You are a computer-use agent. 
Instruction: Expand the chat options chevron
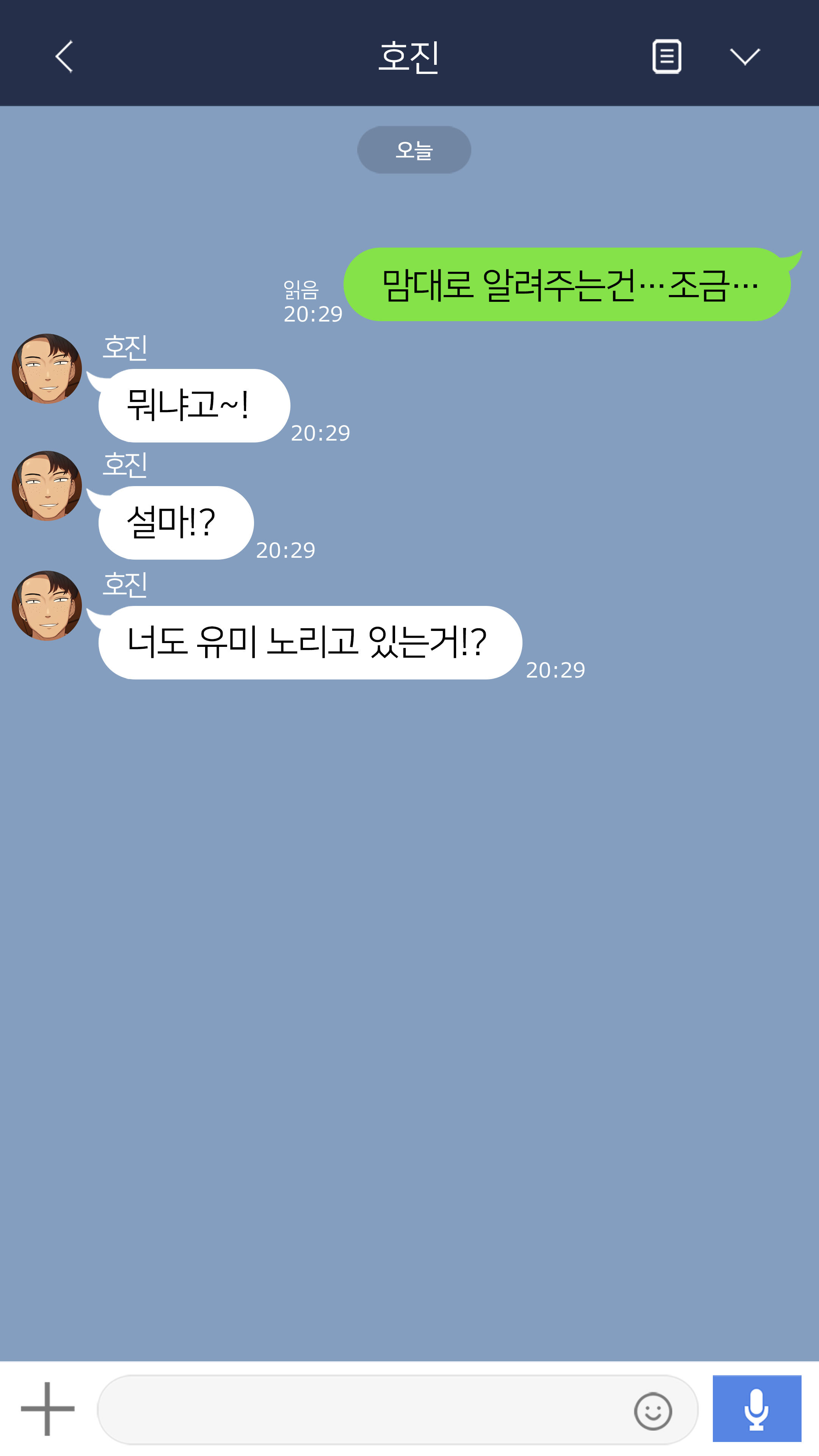tap(744, 56)
